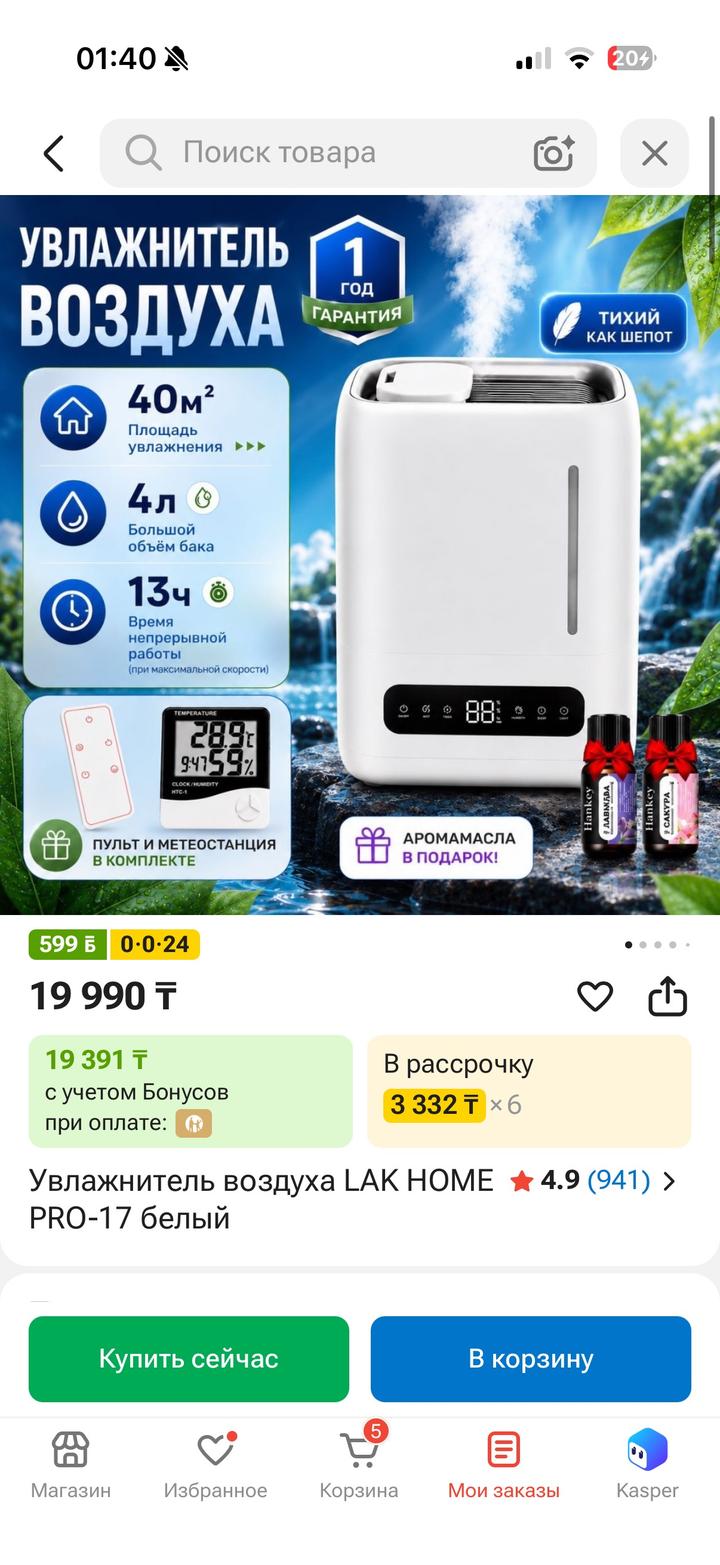720x1565 pixels.
Task: Switch to the Мои заказы tab
Action: [x=503, y=1466]
